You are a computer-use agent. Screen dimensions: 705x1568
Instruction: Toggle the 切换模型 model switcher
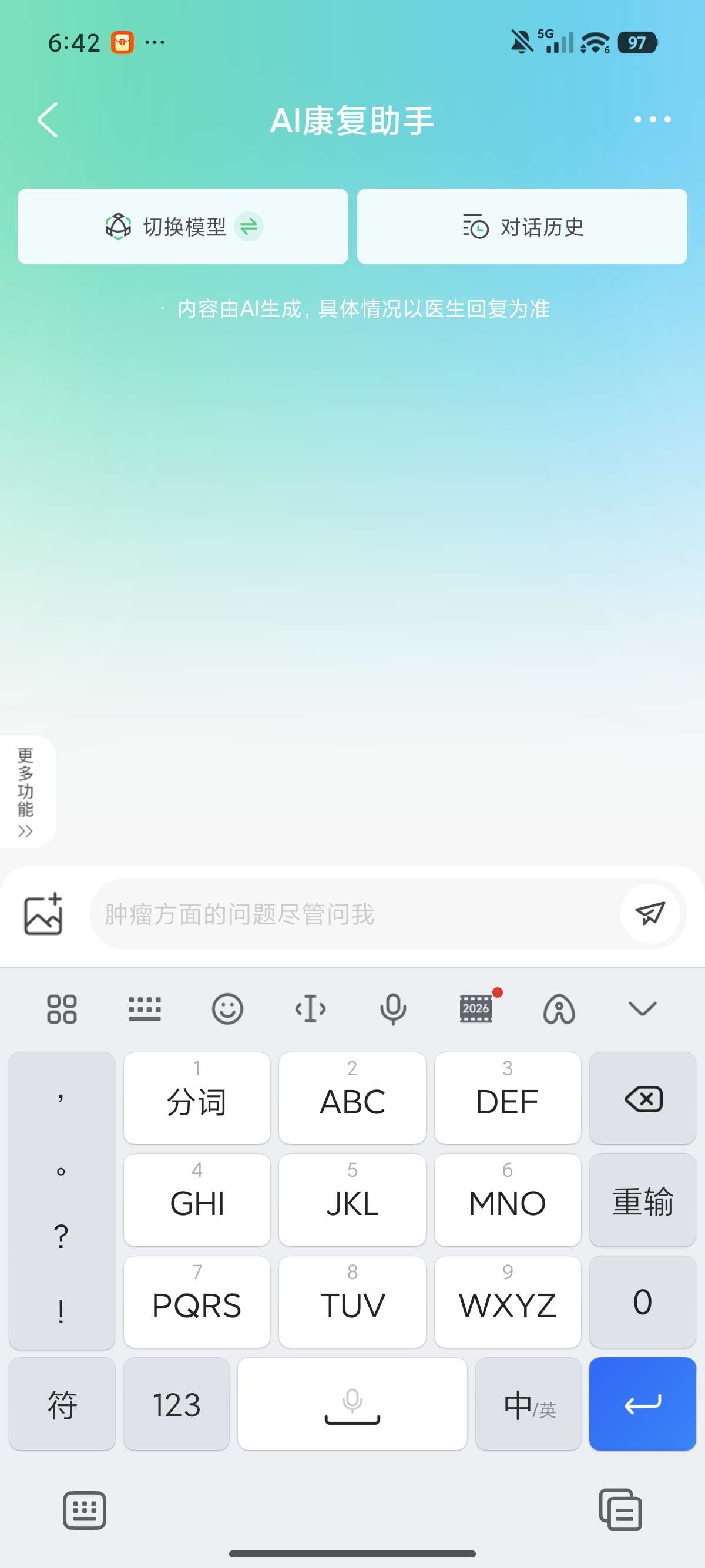tap(182, 226)
